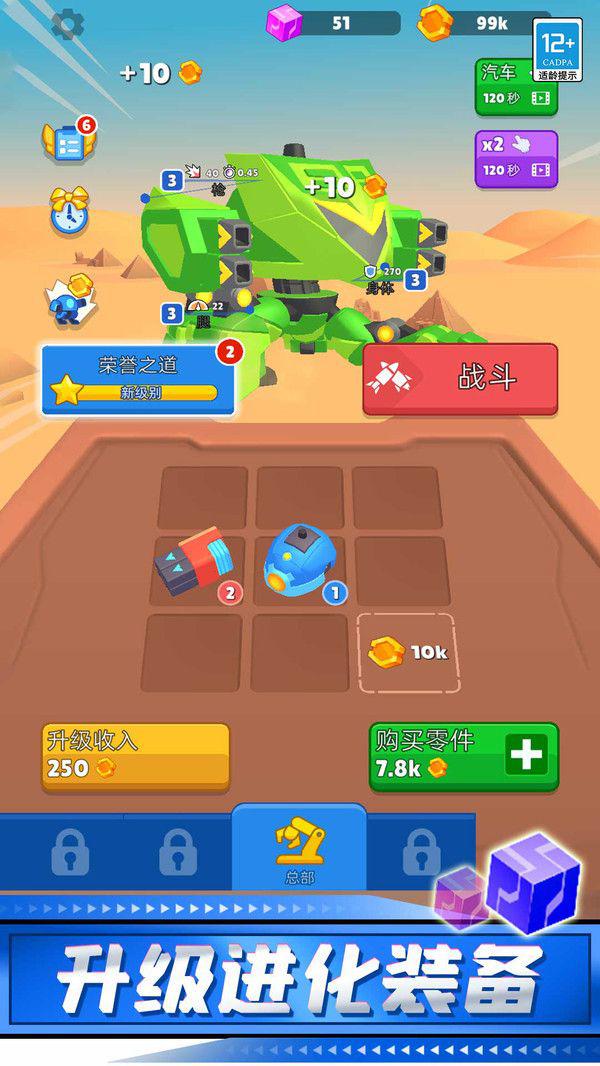Viewport: 600px width, 1066px height.
Task: Open the task list with 6 badge
Action: pos(69,139)
